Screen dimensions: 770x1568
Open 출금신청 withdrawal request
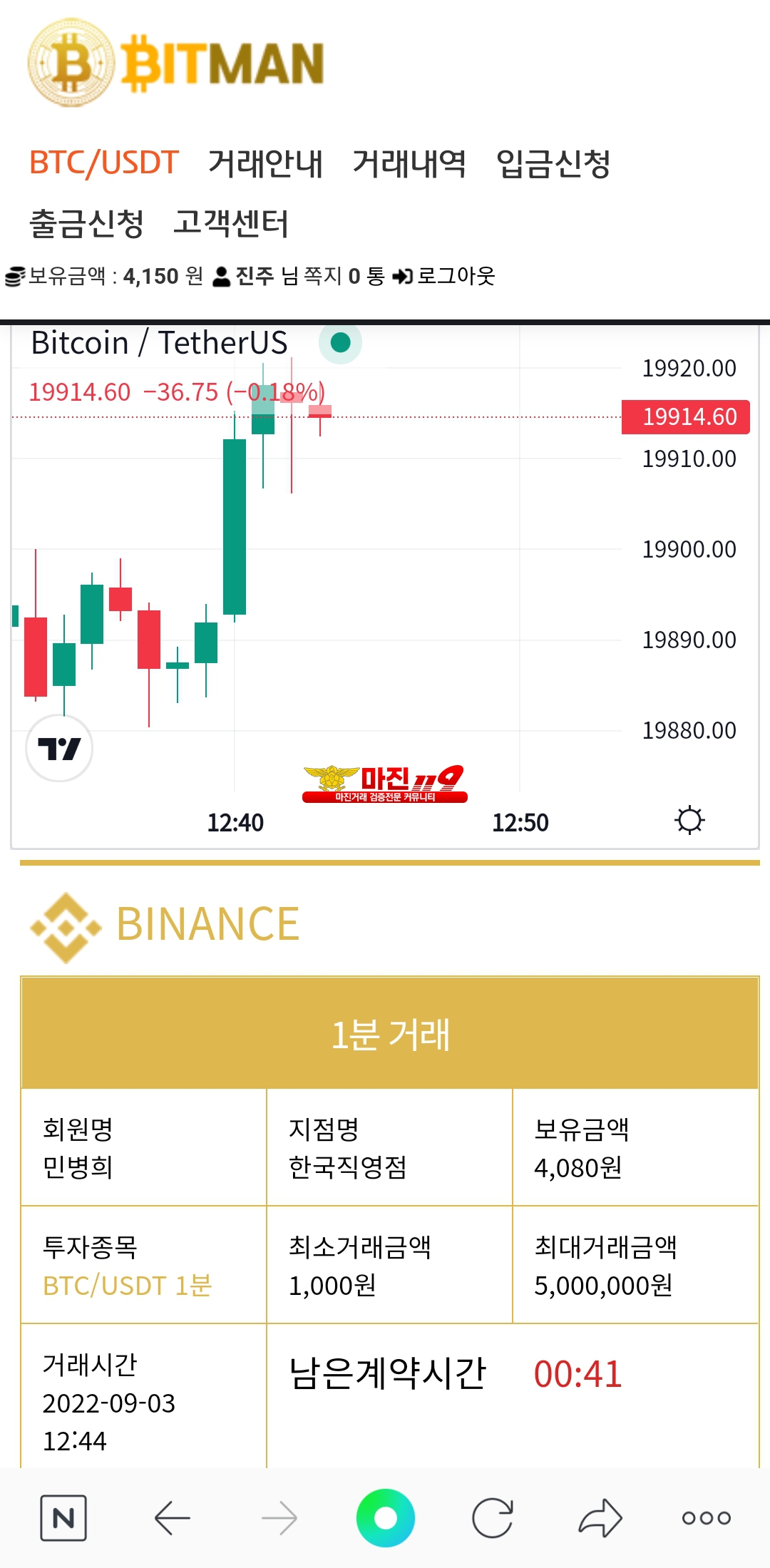(87, 222)
